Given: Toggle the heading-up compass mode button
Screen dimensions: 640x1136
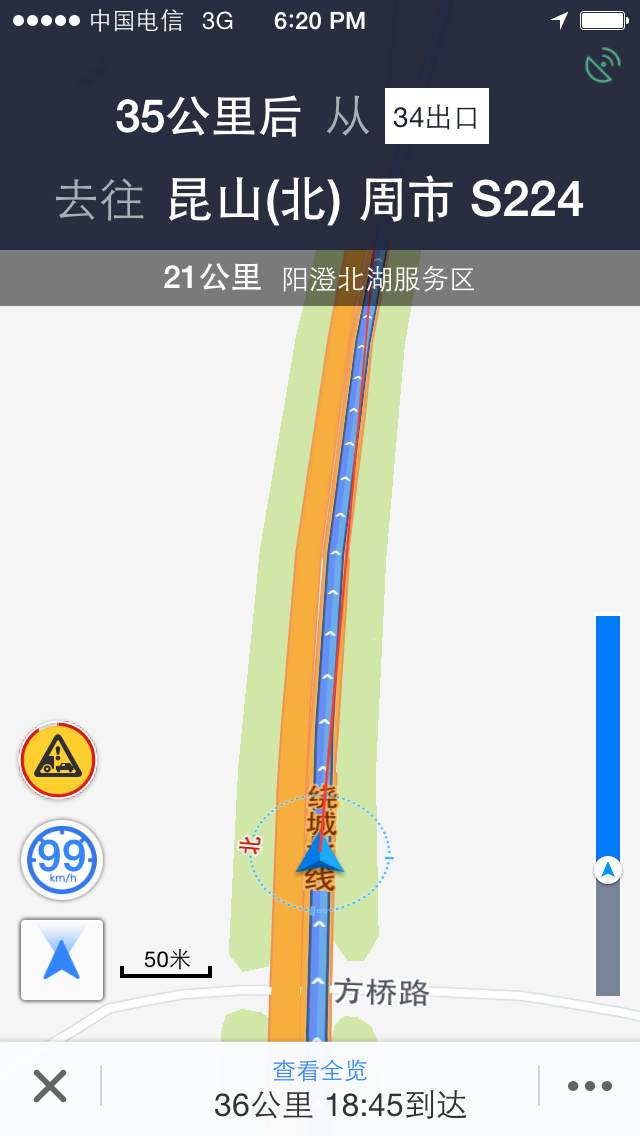Looking at the screenshot, I should pyautogui.click(x=62, y=960).
